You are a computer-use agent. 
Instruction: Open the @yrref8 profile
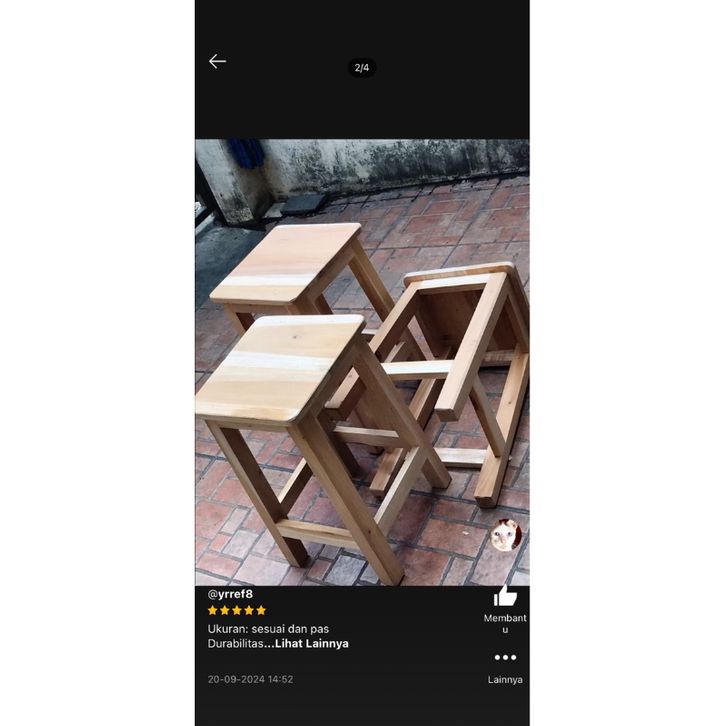(x=230, y=594)
